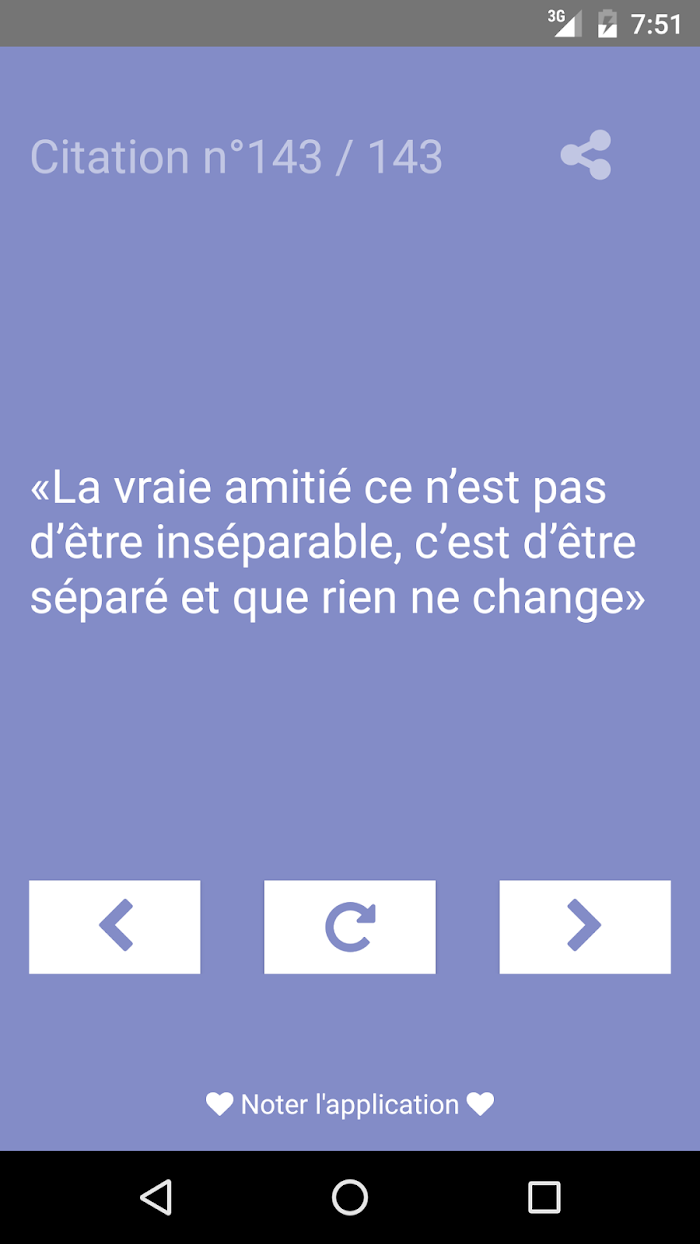Viewport: 700px width, 1244px height.
Task: Go to the previous citation
Action: point(115,926)
